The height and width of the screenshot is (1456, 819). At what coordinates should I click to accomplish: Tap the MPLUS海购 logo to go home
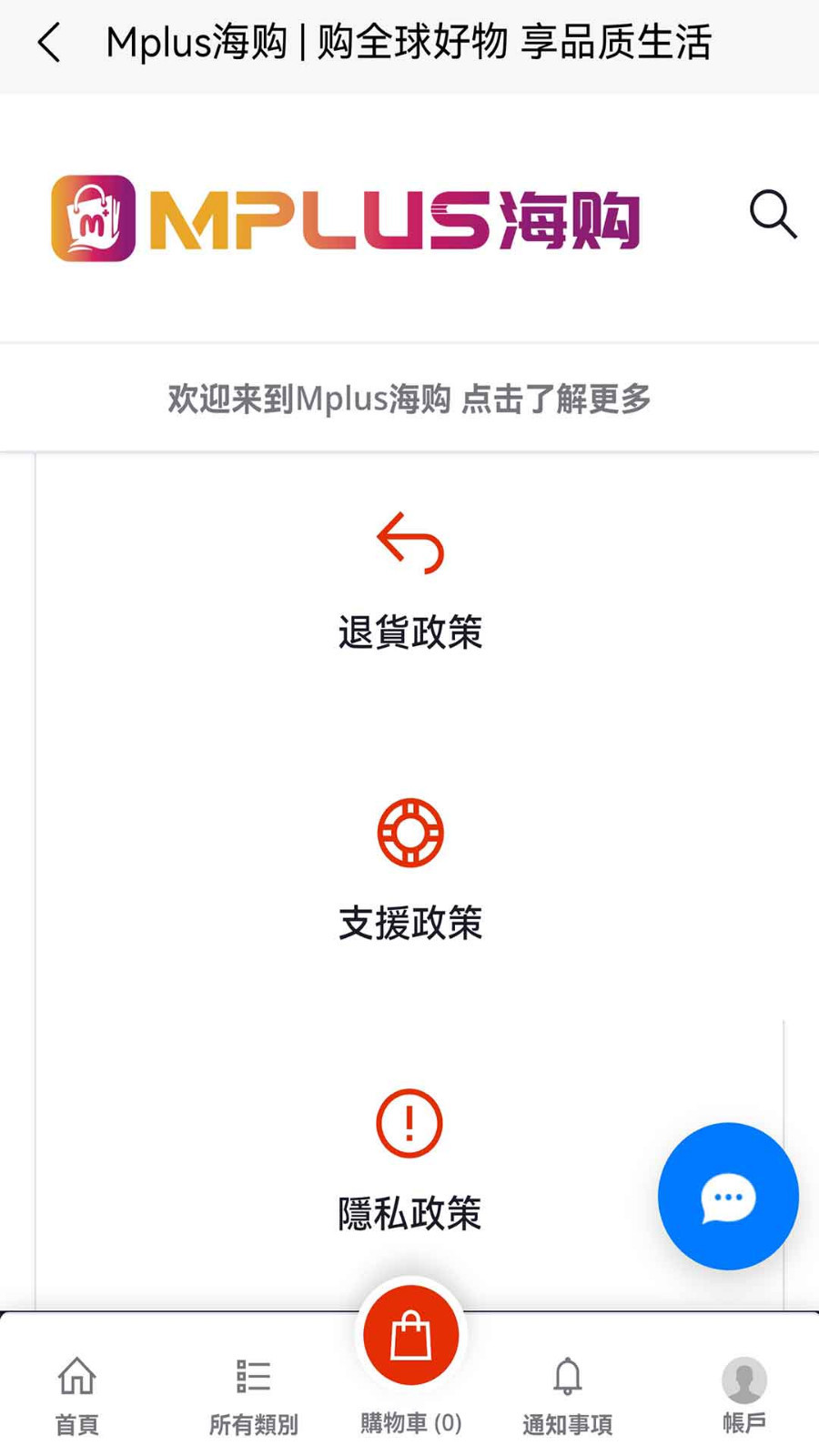point(346,218)
